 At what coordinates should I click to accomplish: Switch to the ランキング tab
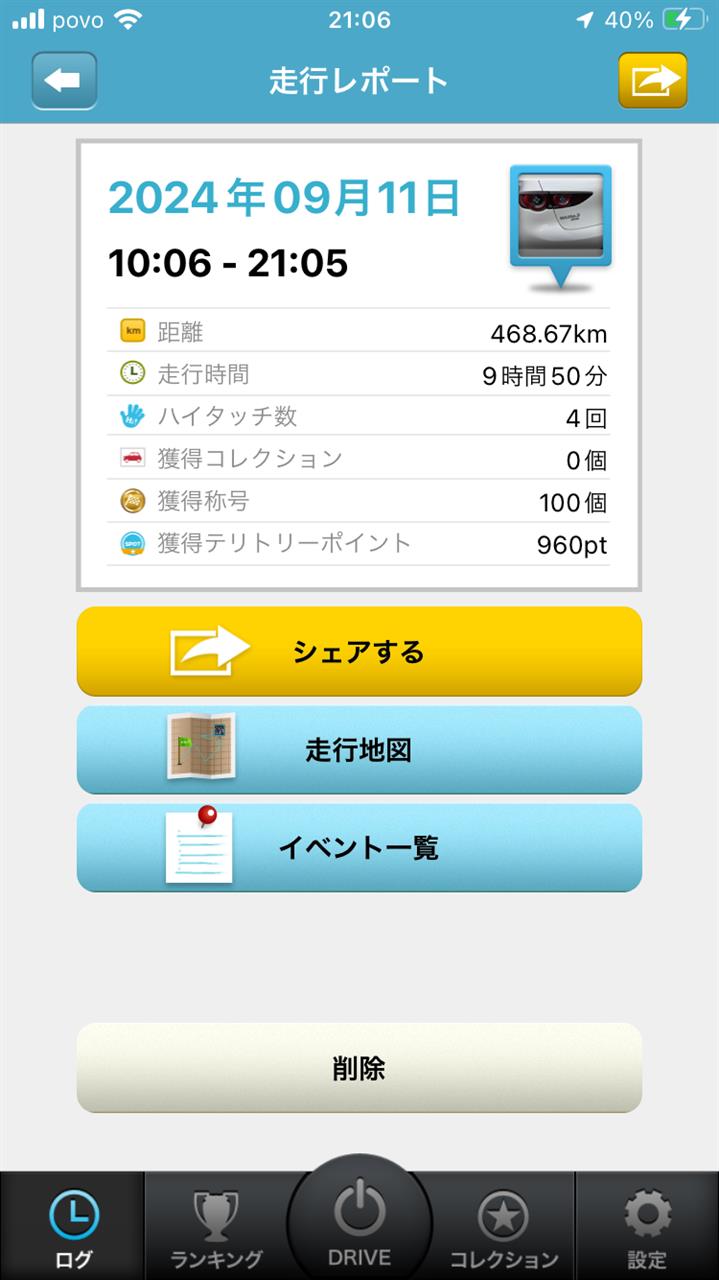point(216,1227)
